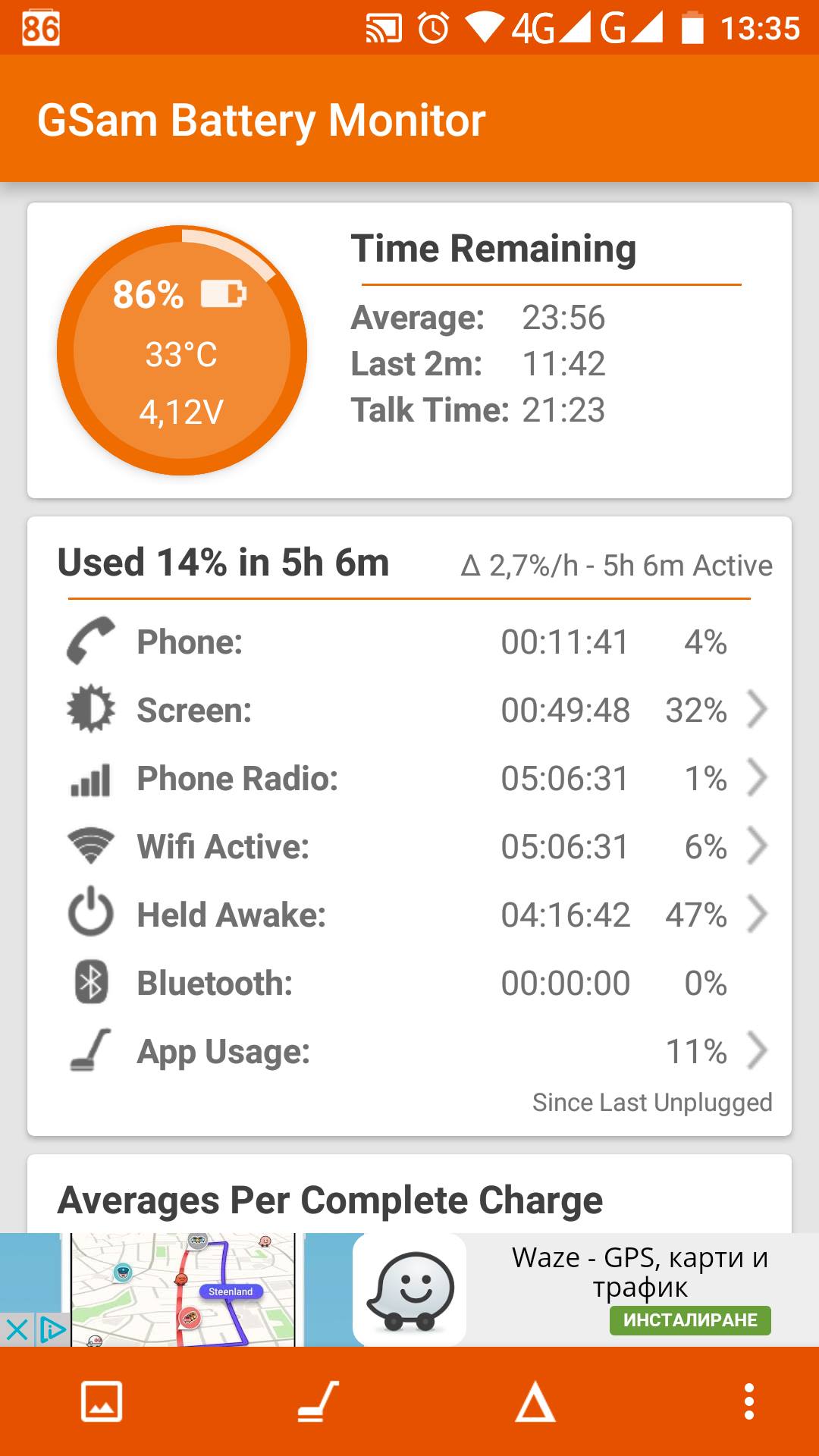Open the picture icon in bottom toolbar
Viewport: 819px width, 1456px height.
(x=102, y=1401)
